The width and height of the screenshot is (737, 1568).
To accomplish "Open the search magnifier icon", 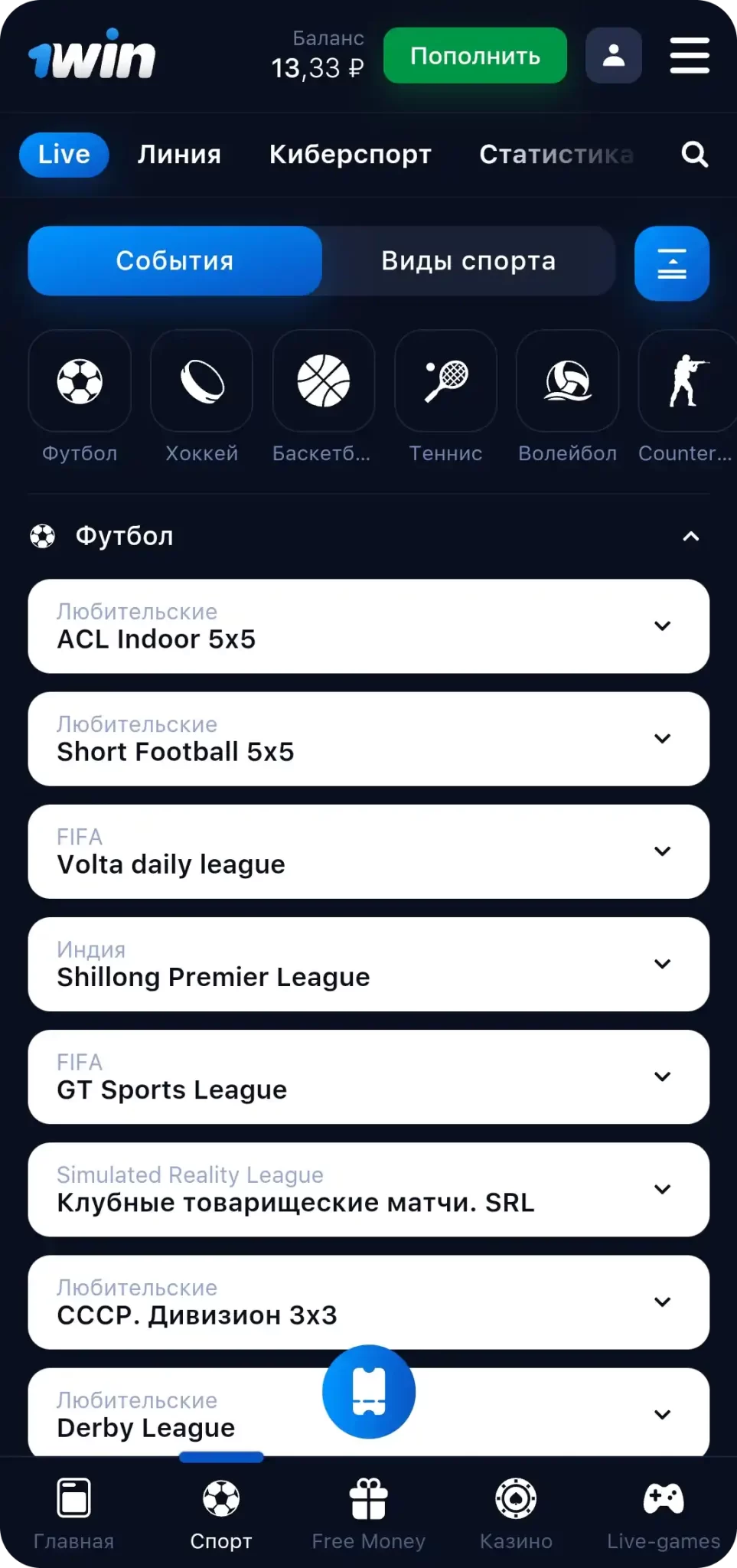I will (694, 154).
